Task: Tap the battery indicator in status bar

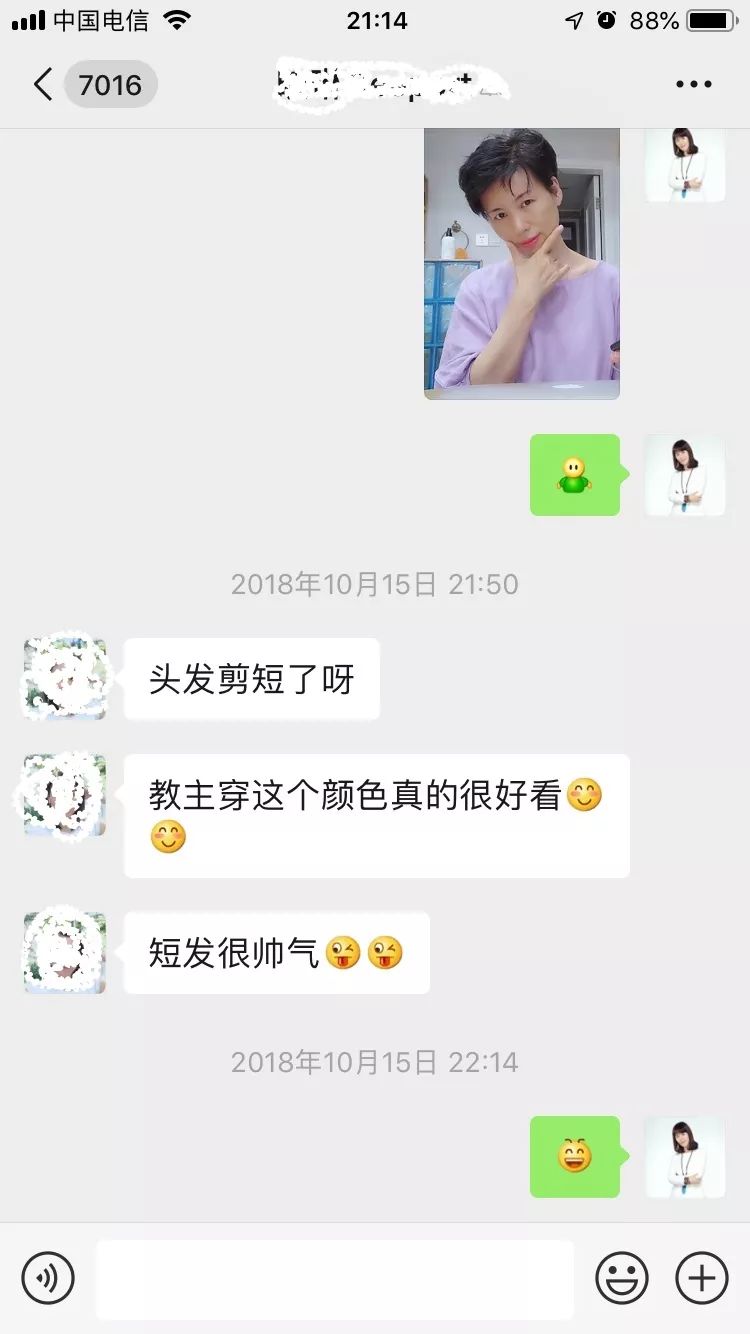Action: pyautogui.click(x=710, y=18)
